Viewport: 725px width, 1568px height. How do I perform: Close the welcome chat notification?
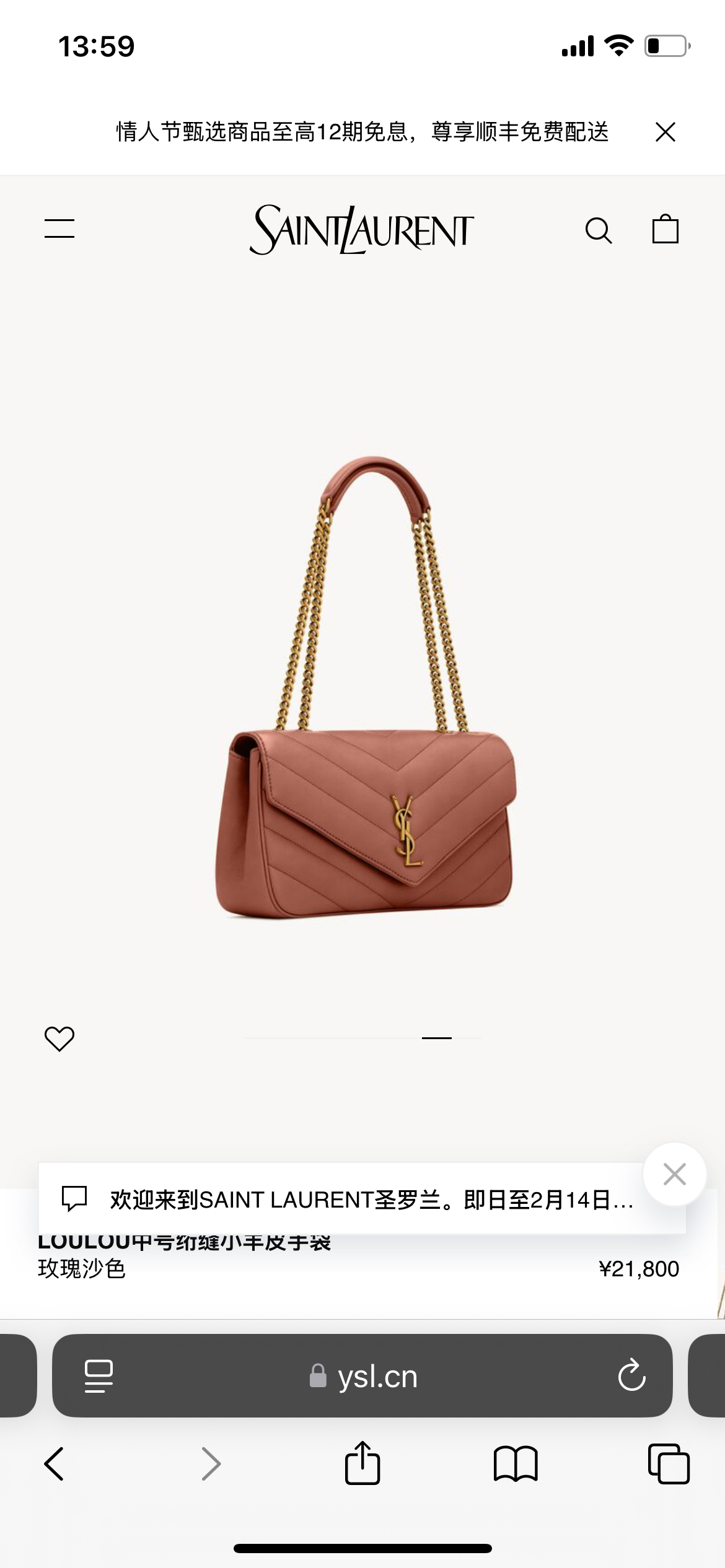674,1174
